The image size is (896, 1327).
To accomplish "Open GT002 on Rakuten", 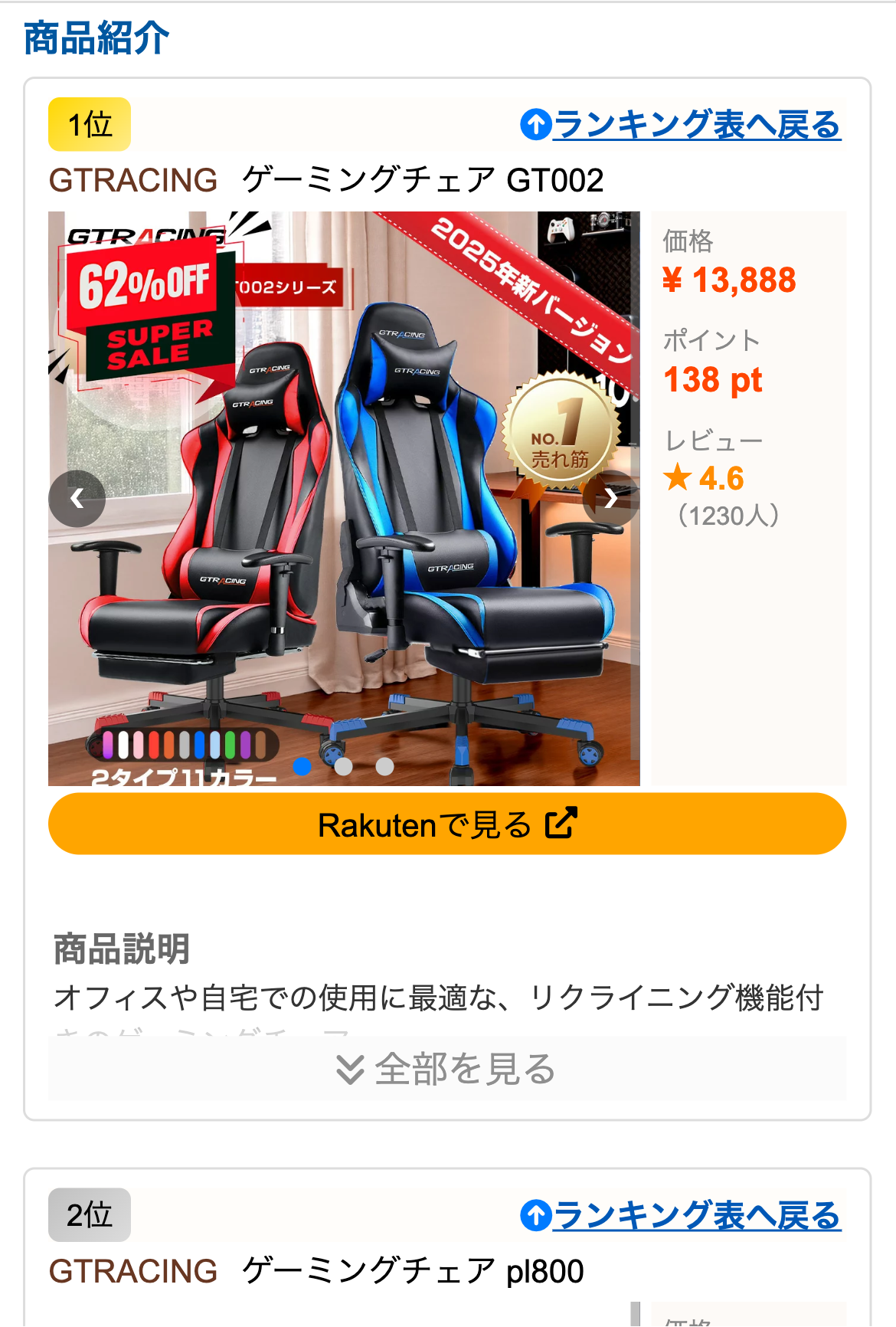I will click(x=447, y=824).
